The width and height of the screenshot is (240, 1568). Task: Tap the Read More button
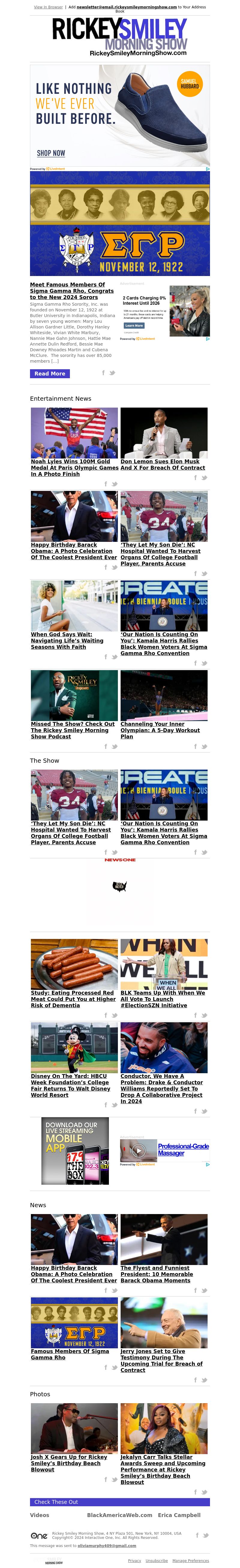(x=49, y=374)
